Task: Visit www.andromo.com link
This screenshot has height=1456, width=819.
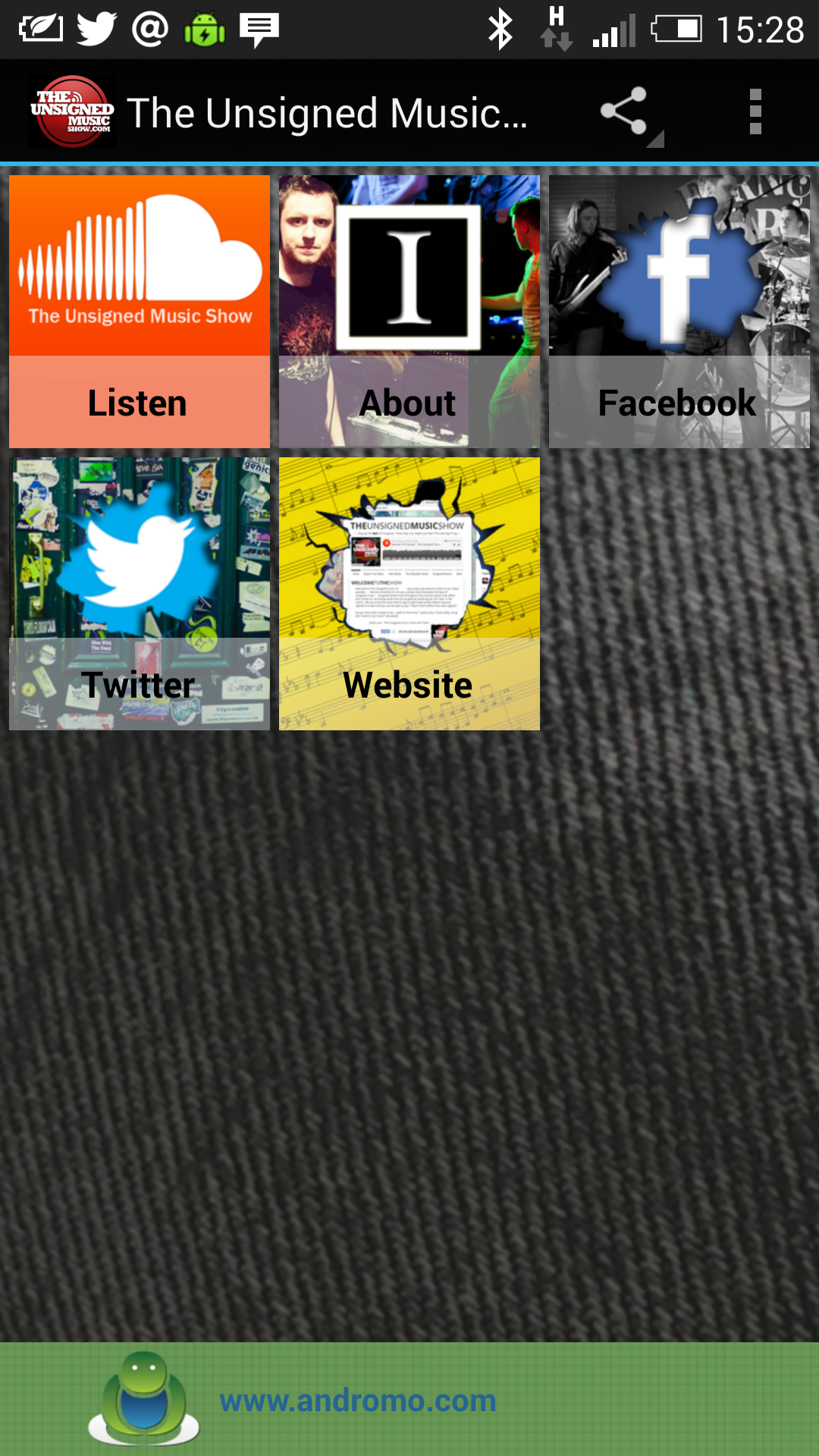Action: click(x=356, y=1401)
